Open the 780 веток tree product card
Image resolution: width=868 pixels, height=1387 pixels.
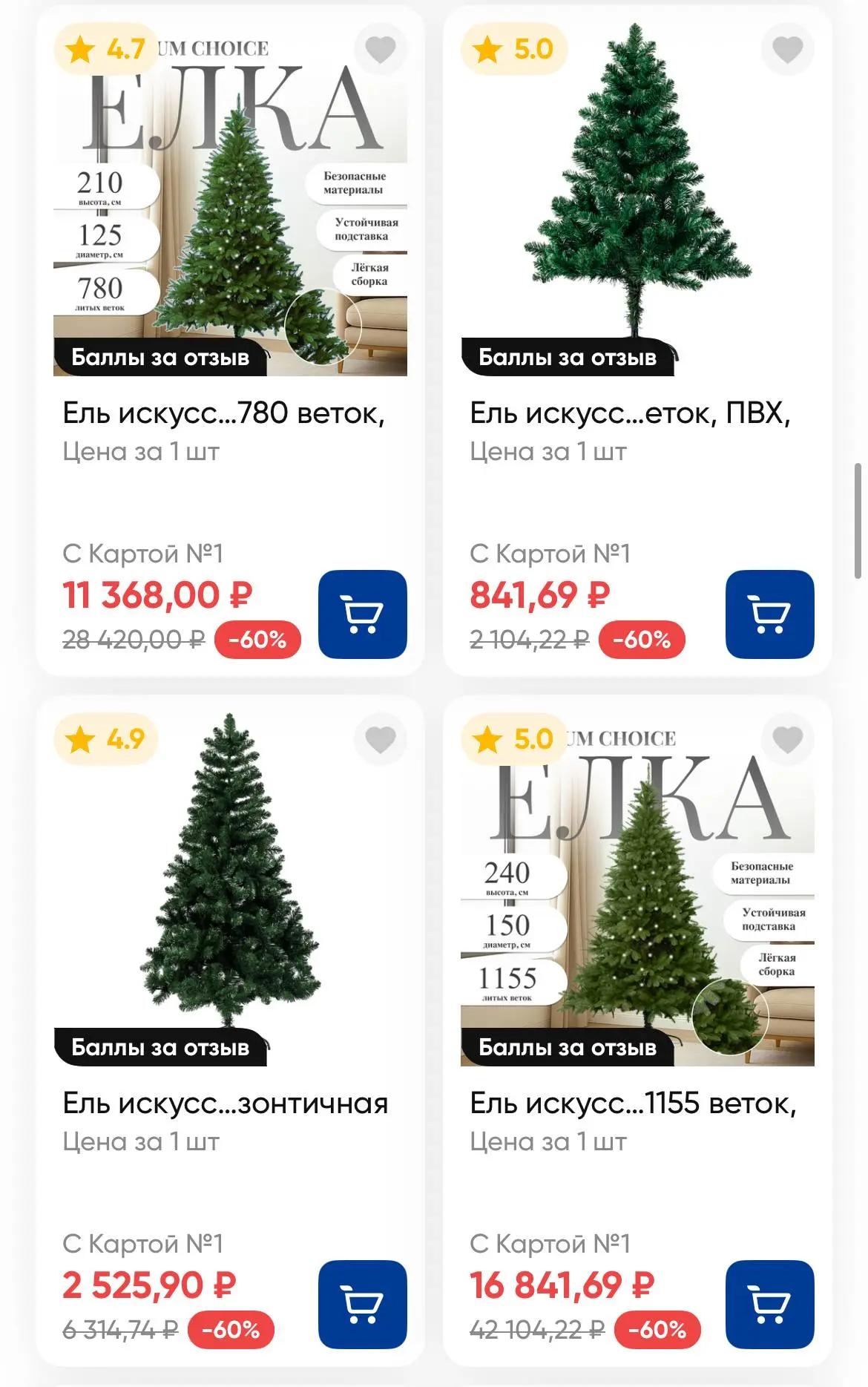(x=224, y=413)
